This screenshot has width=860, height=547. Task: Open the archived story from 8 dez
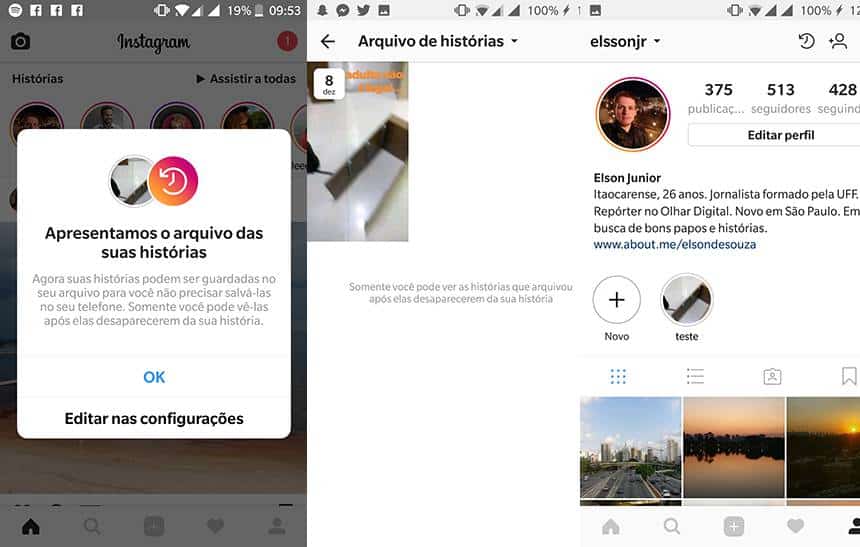358,154
